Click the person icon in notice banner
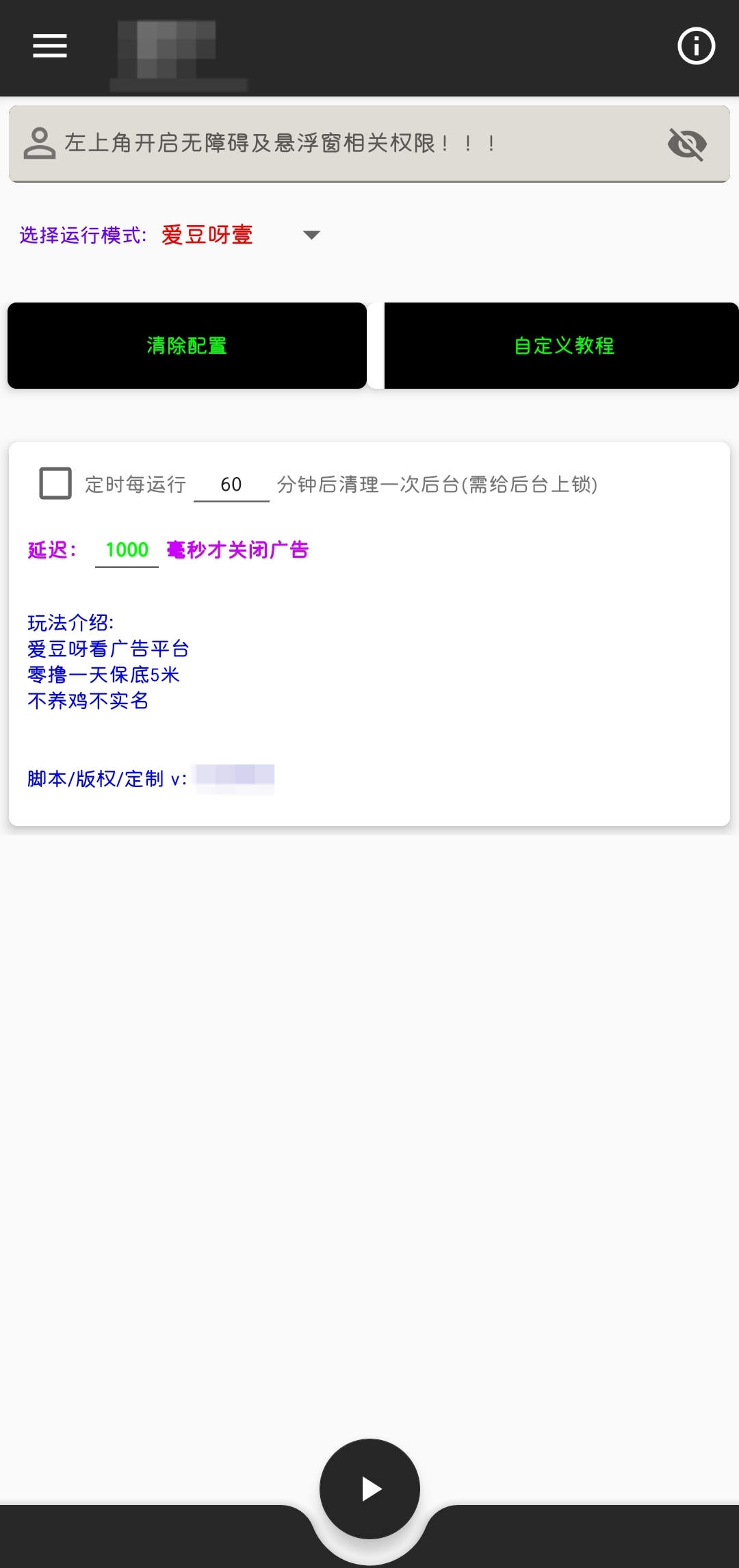Viewport: 739px width, 1568px height. [x=40, y=143]
